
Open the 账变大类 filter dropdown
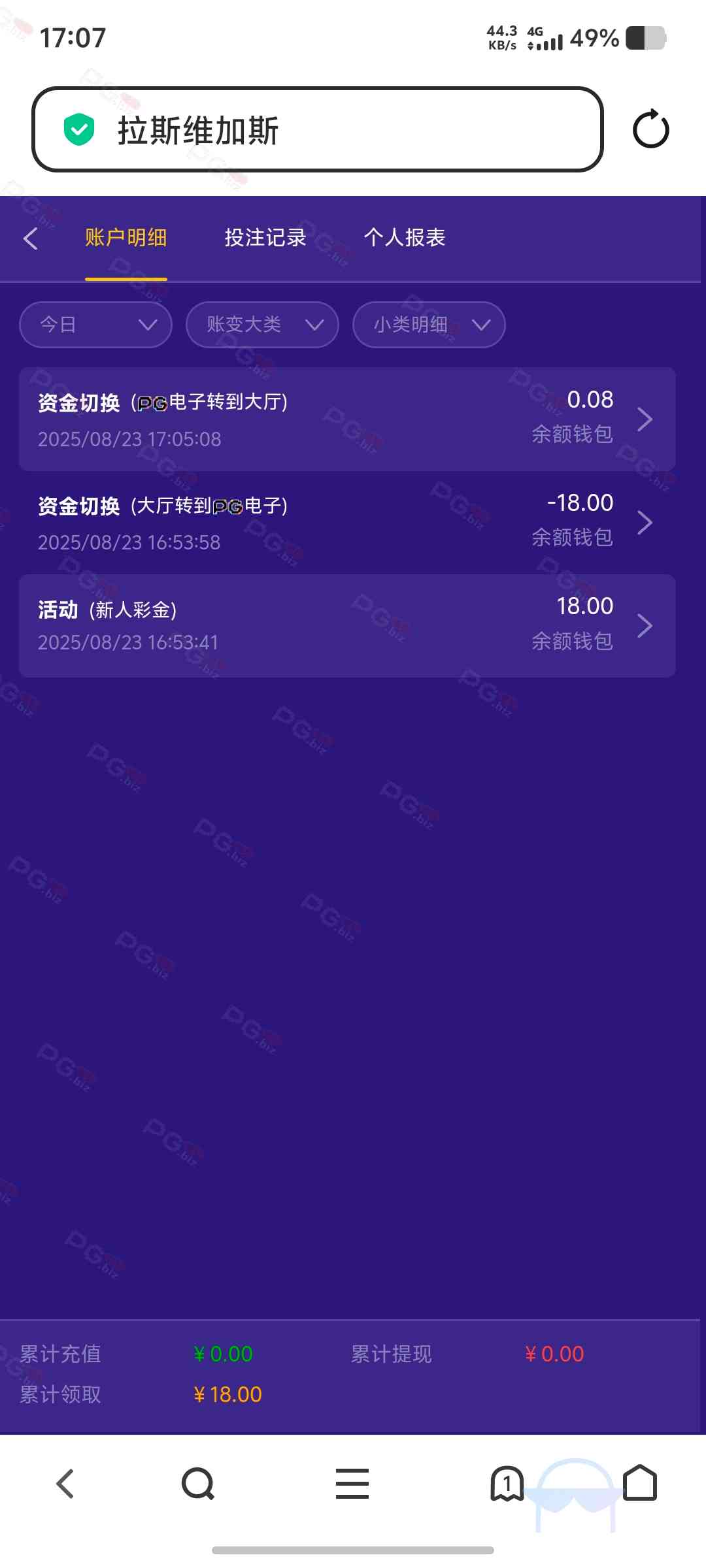(x=262, y=325)
